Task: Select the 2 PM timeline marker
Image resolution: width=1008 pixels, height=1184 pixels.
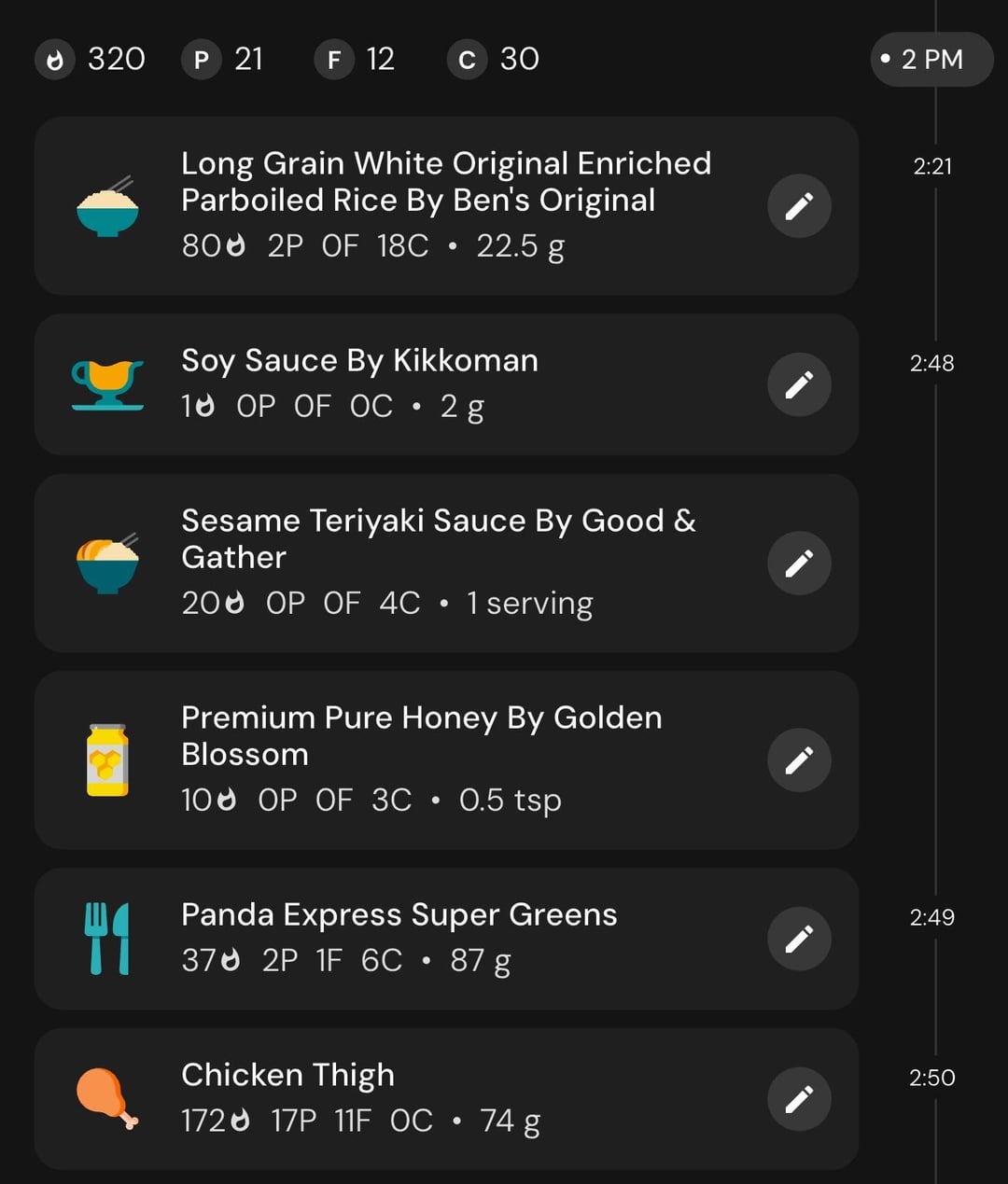Action: 931,60
